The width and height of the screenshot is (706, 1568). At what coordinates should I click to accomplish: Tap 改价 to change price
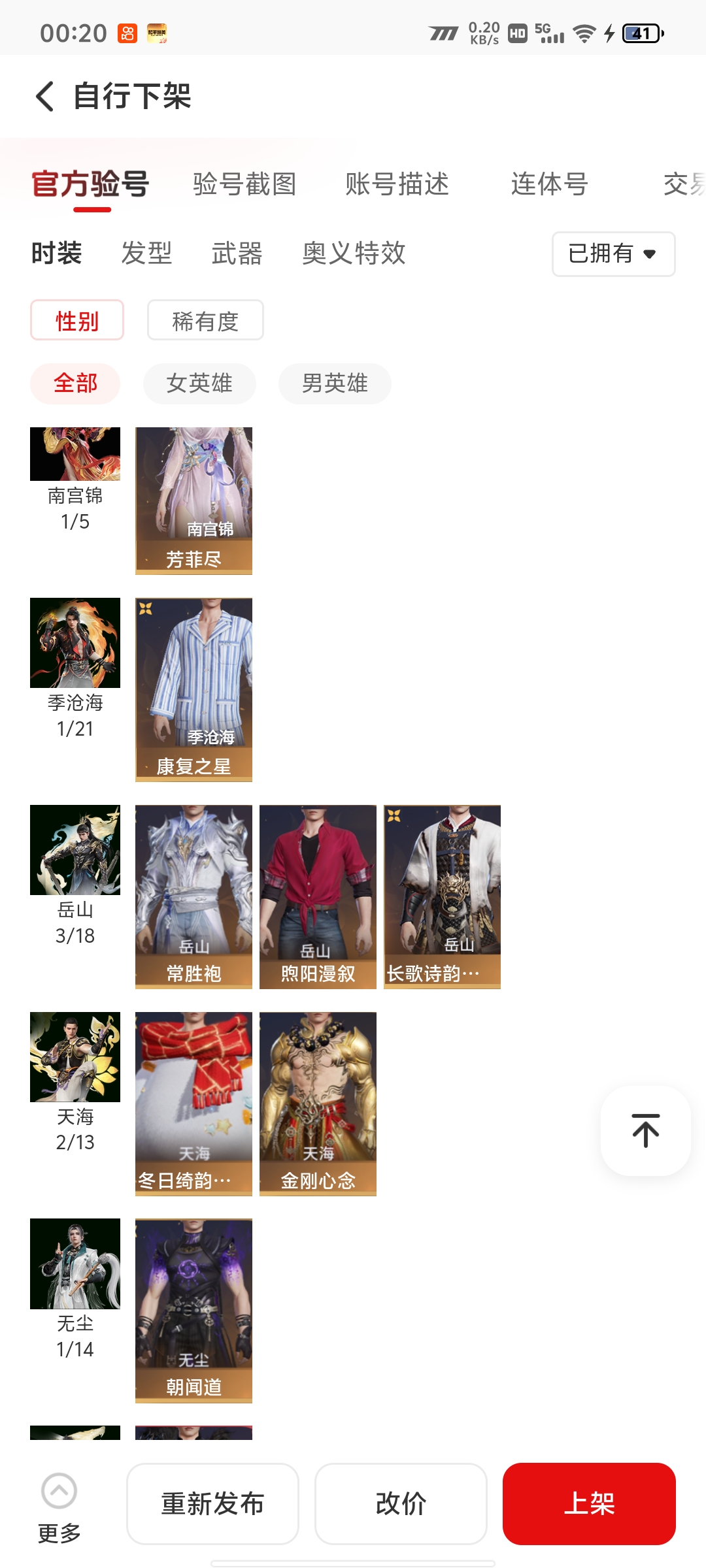[x=401, y=1503]
